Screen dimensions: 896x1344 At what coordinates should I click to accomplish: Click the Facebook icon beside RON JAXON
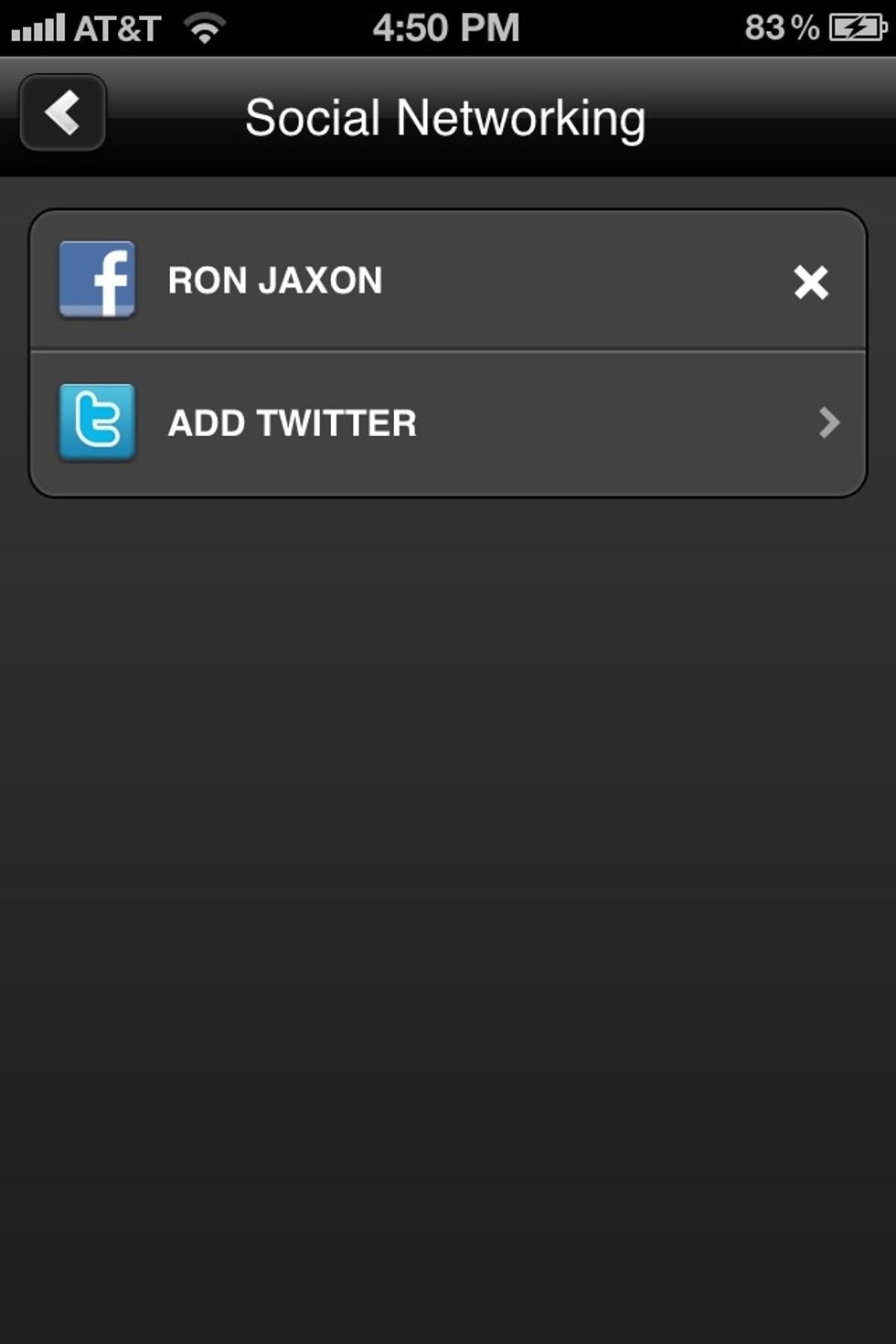coord(96,279)
